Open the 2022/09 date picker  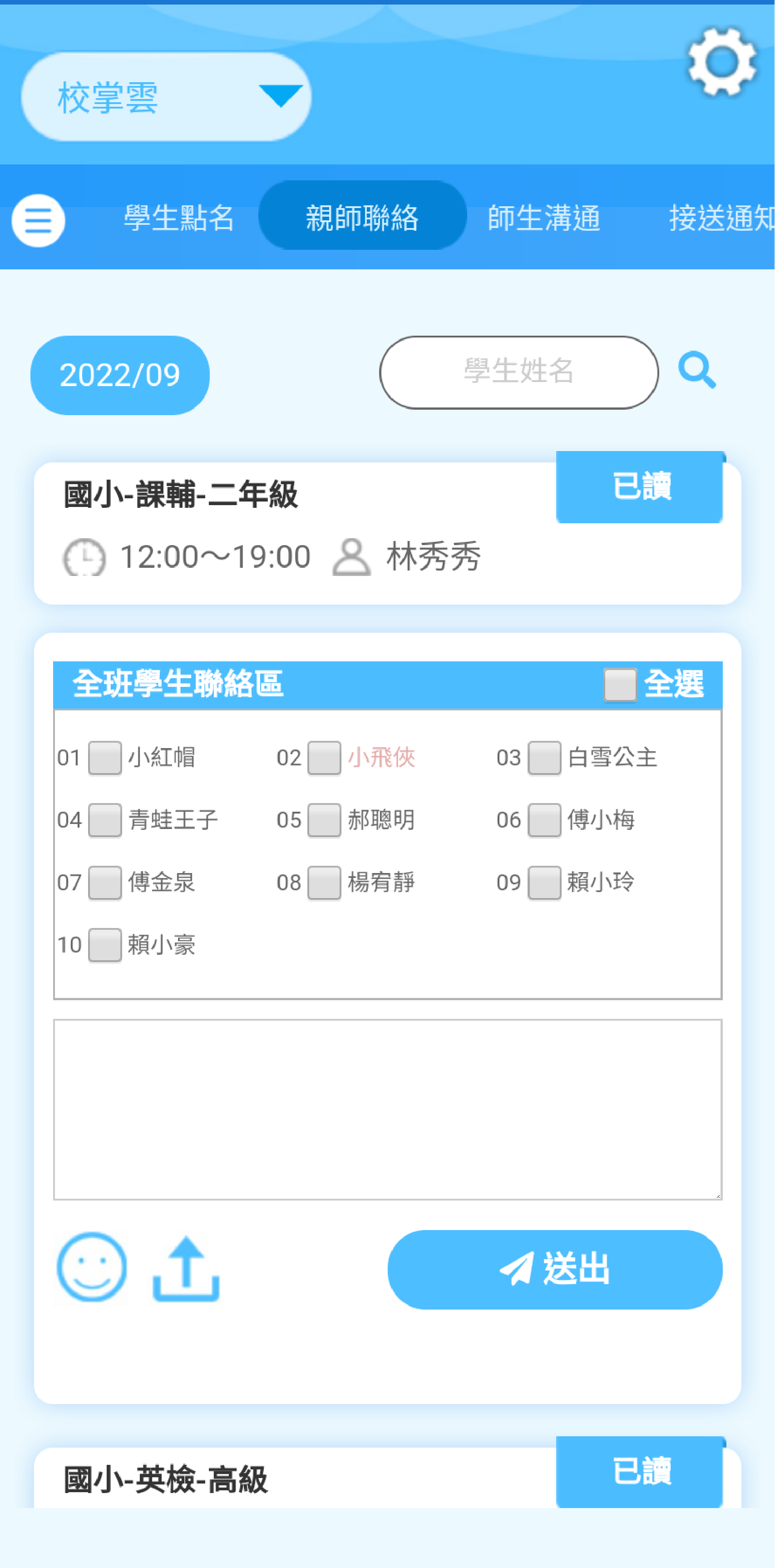point(120,375)
